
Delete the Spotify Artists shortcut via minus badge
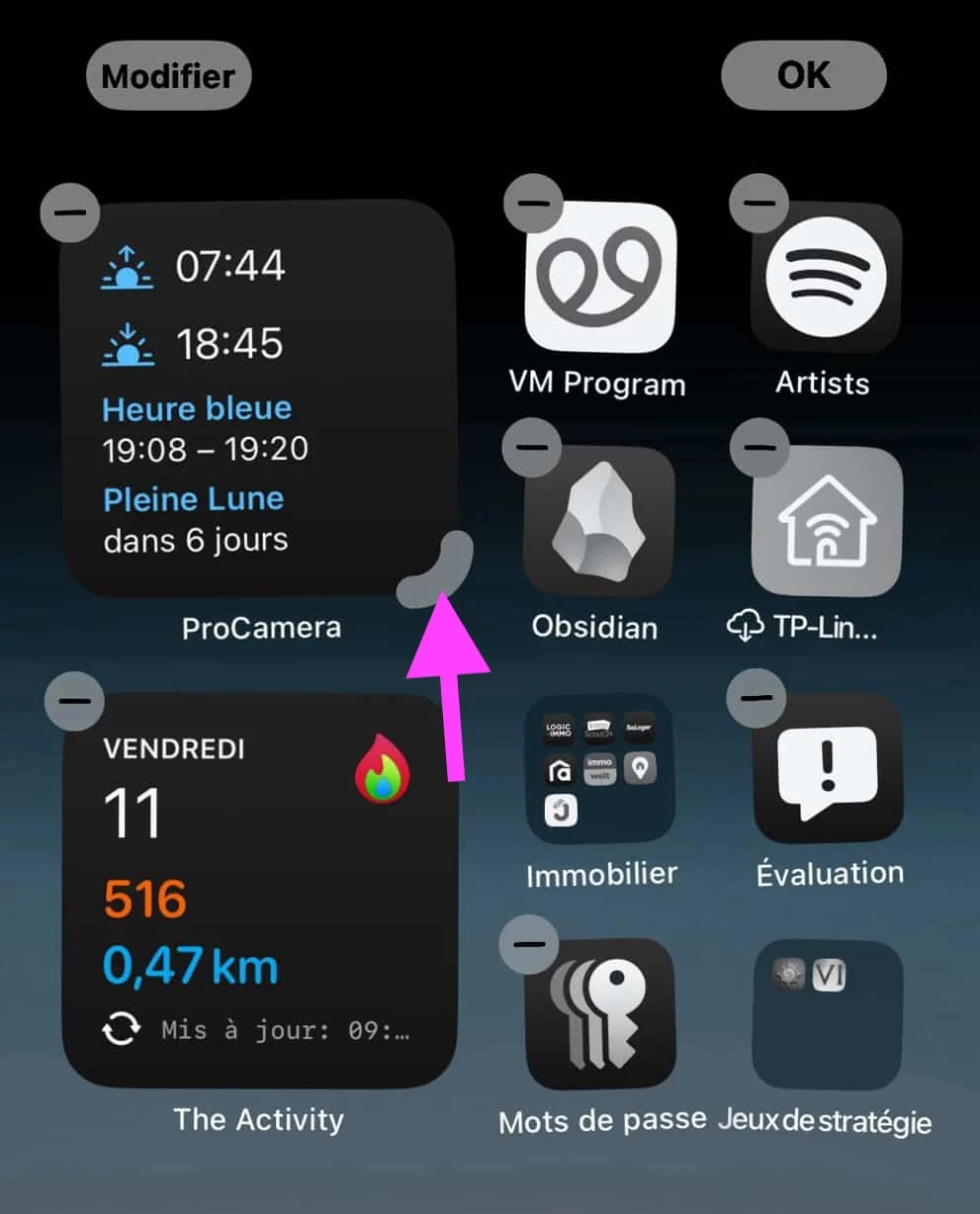(x=758, y=204)
